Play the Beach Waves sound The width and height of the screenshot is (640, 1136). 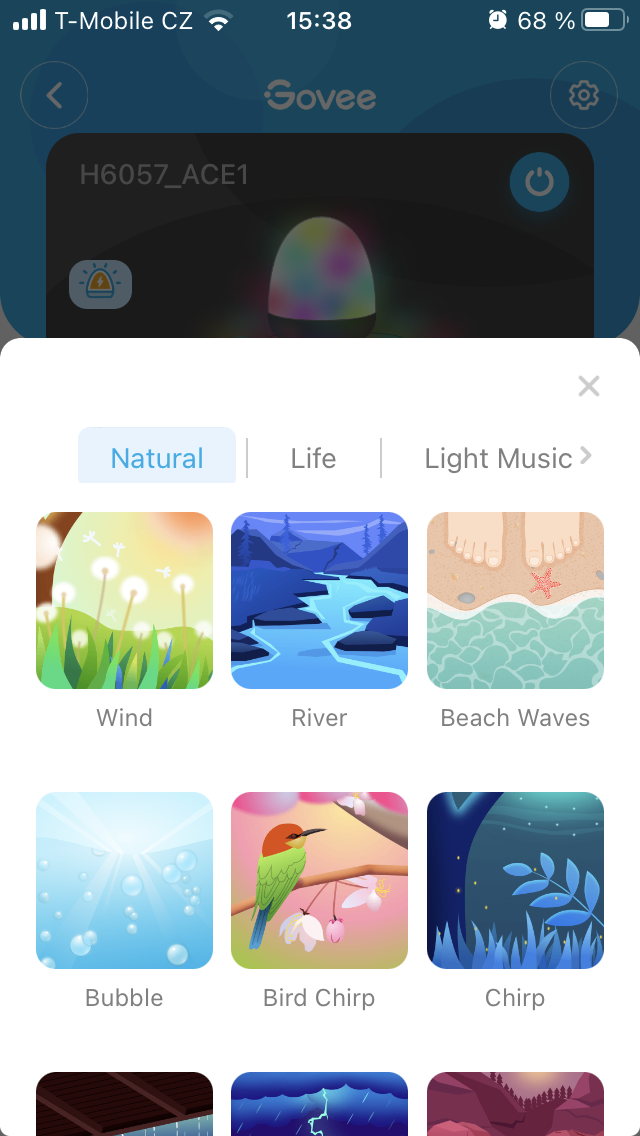click(515, 600)
